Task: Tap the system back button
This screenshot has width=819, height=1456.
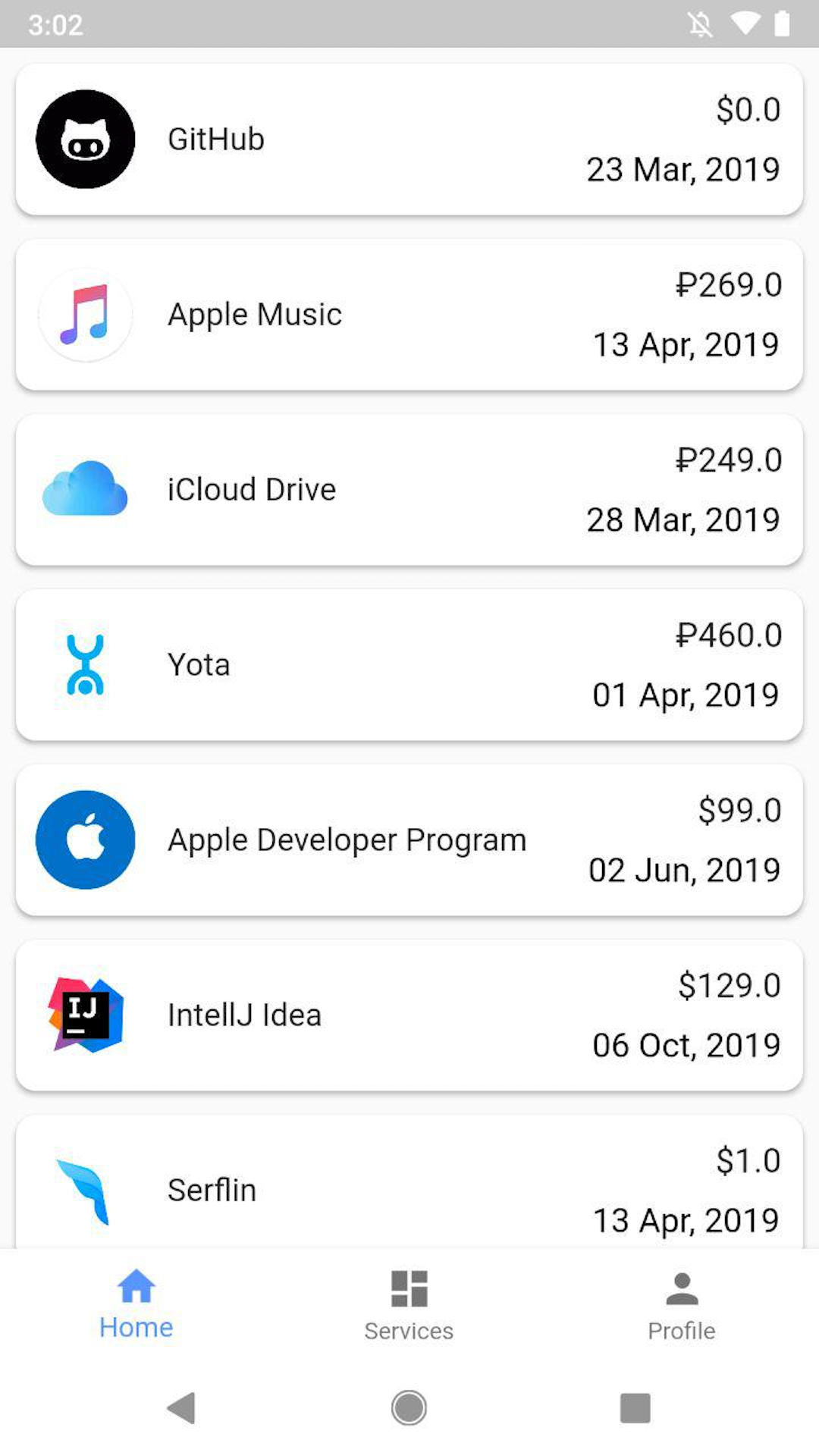Action: pos(182,1408)
